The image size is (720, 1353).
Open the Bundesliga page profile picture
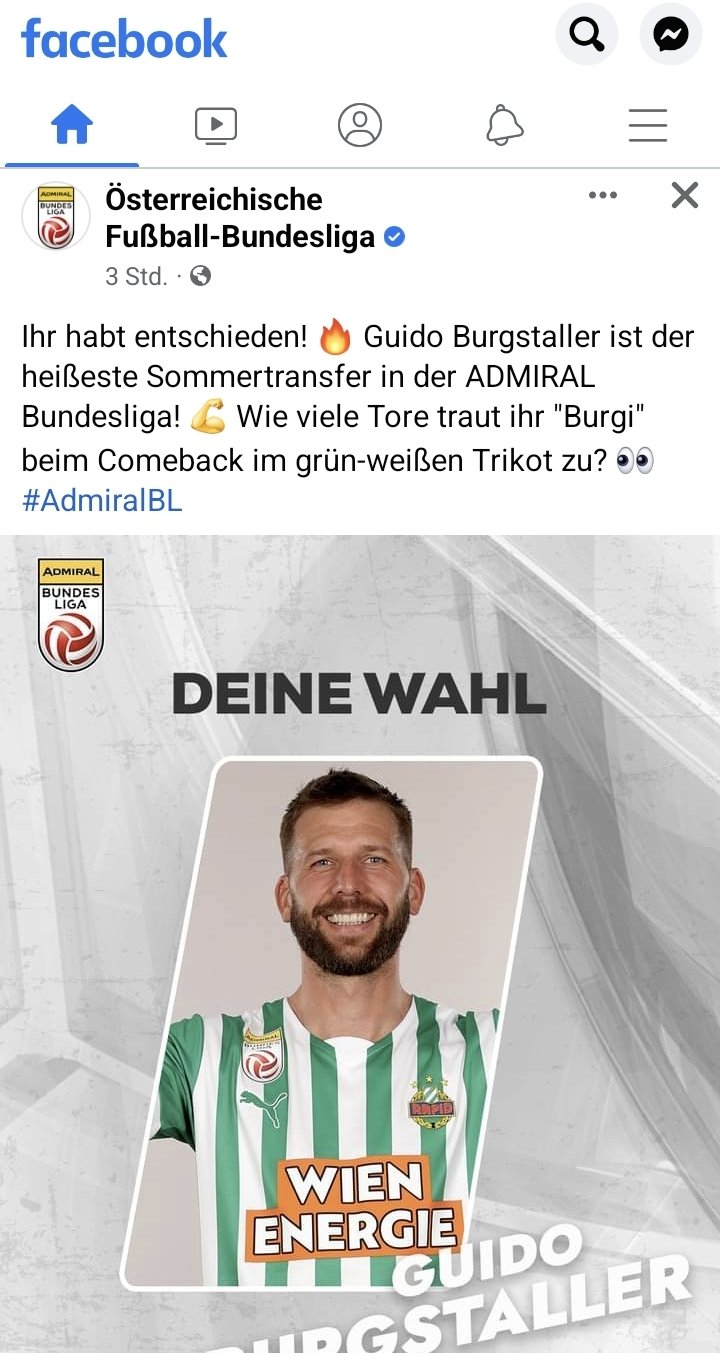point(56,216)
